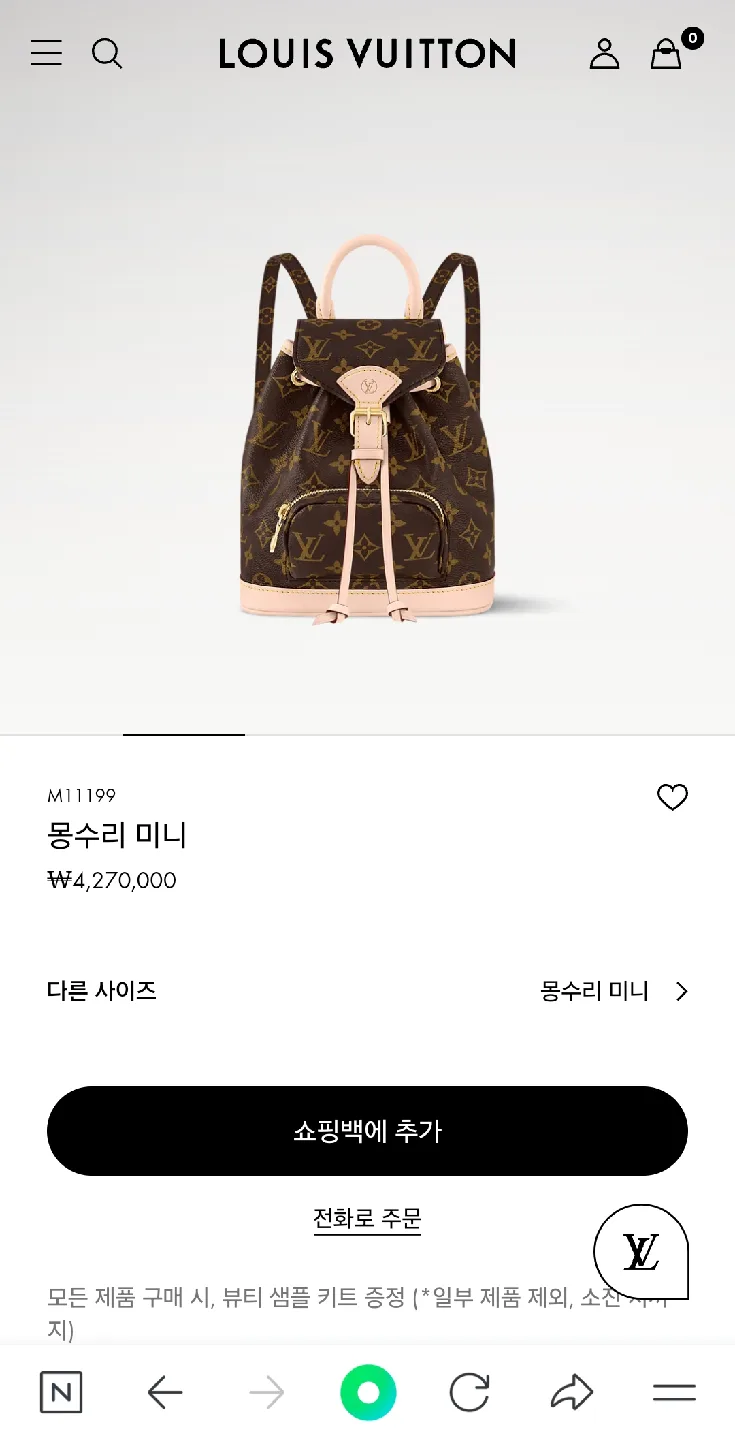The height and width of the screenshot is (1440, 735).
Task: Add 몽수리 미니 to the wishlist
Action: (672, 797)
